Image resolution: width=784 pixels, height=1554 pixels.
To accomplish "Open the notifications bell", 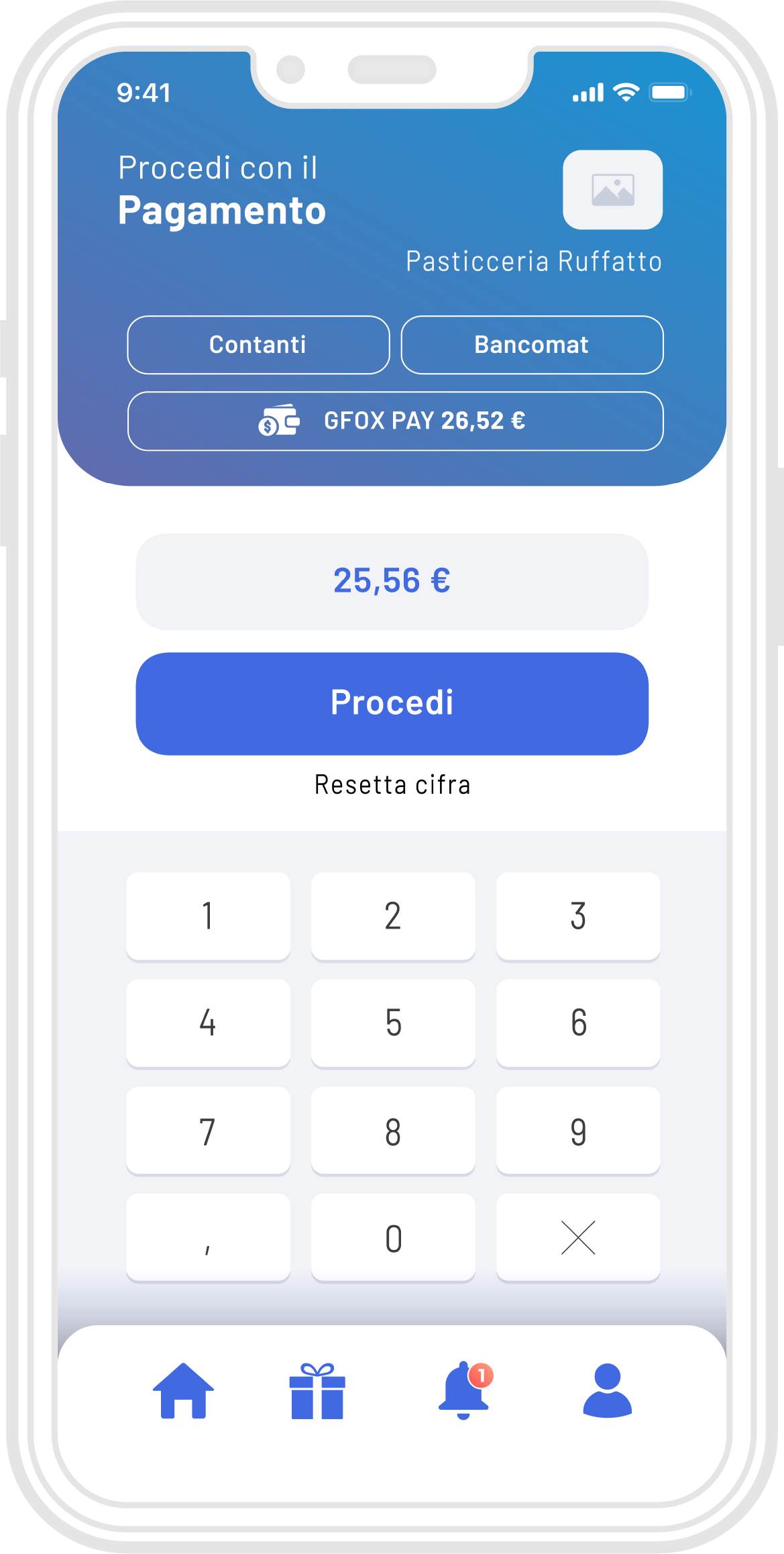I will coord(464,1391).
